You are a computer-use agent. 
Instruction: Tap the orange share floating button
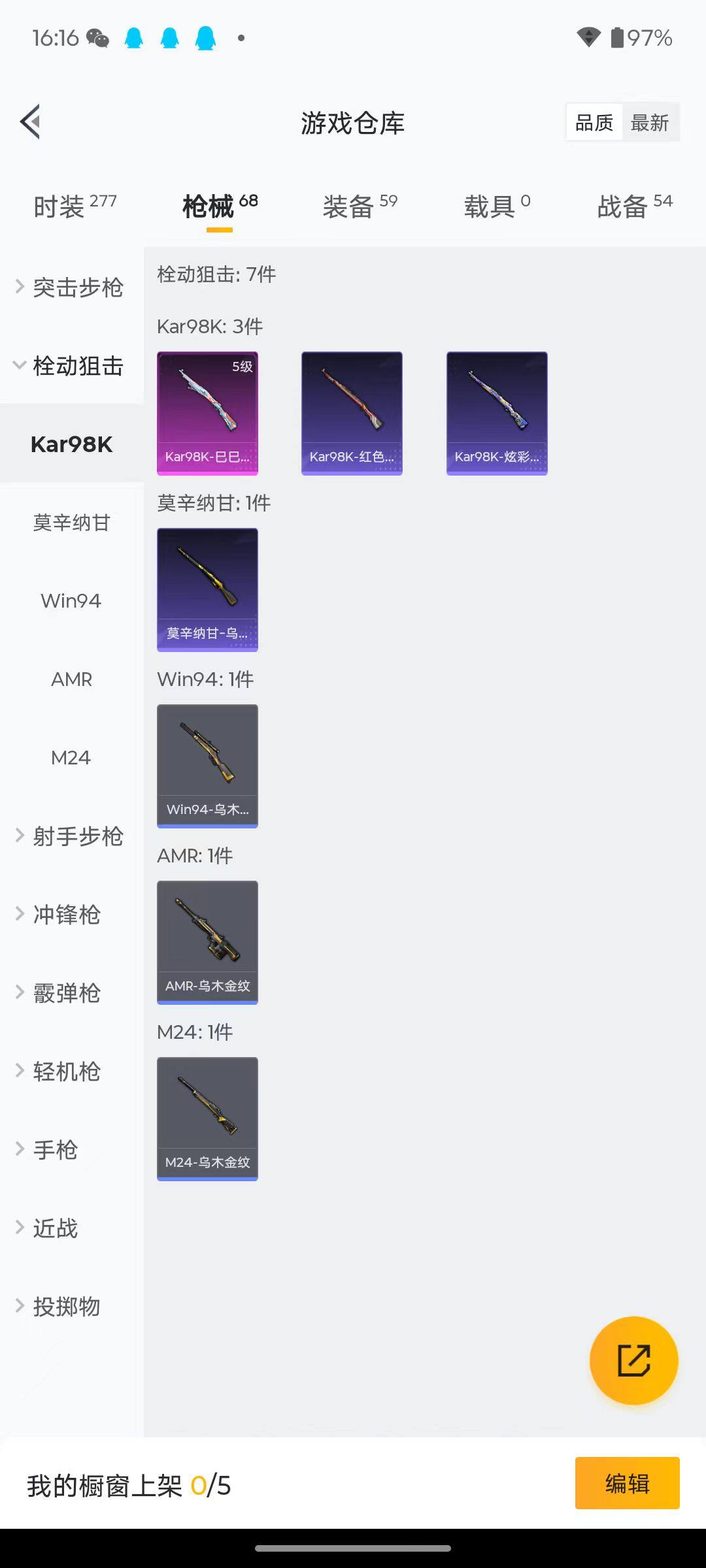633,1360
